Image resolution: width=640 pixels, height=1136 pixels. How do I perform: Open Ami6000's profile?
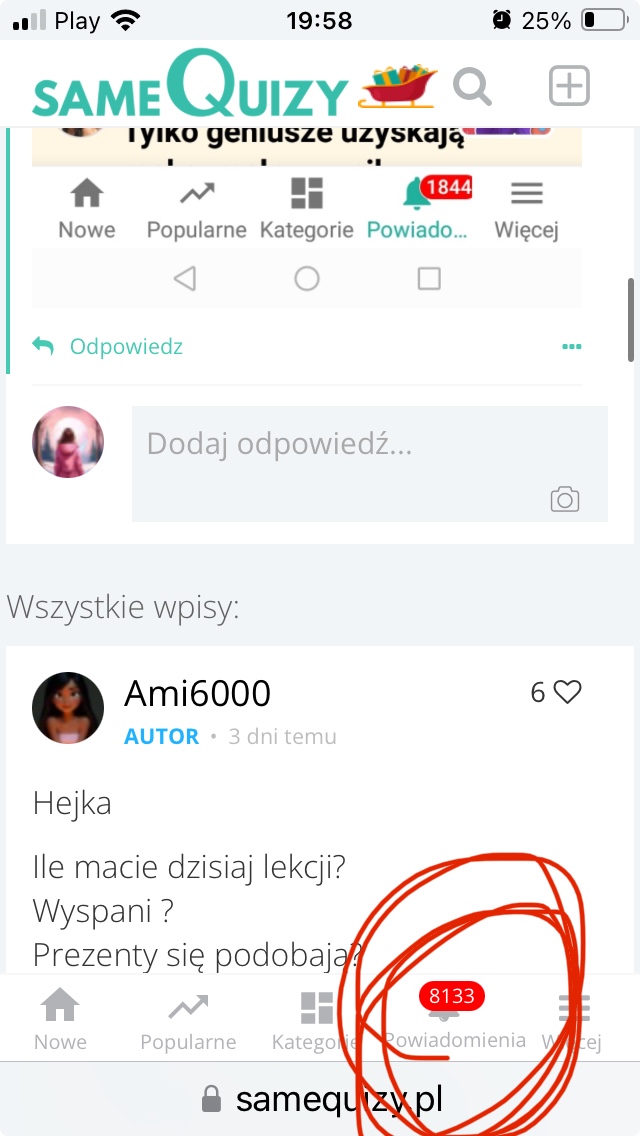pos(197,693)
